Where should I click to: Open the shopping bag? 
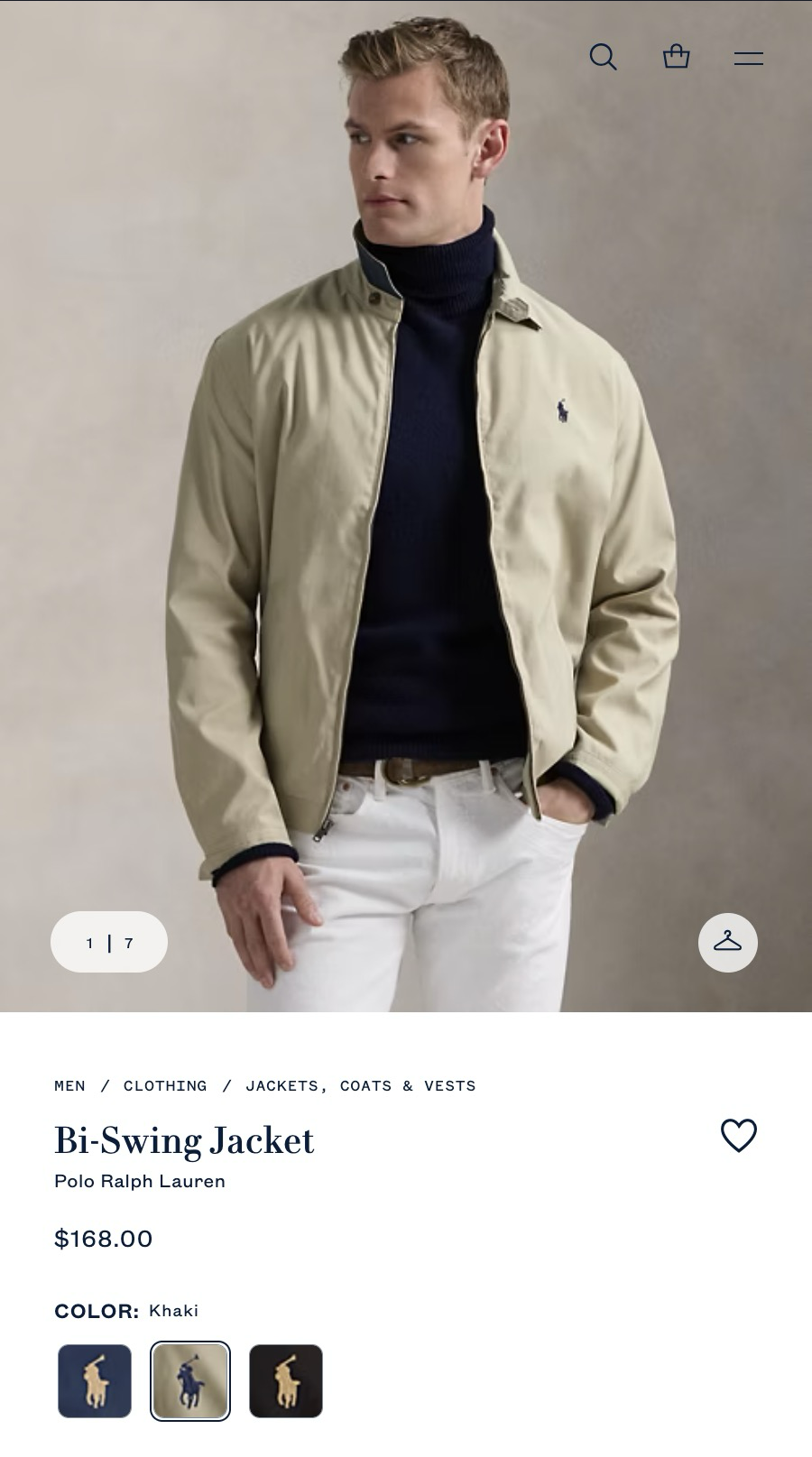[676, 57]
